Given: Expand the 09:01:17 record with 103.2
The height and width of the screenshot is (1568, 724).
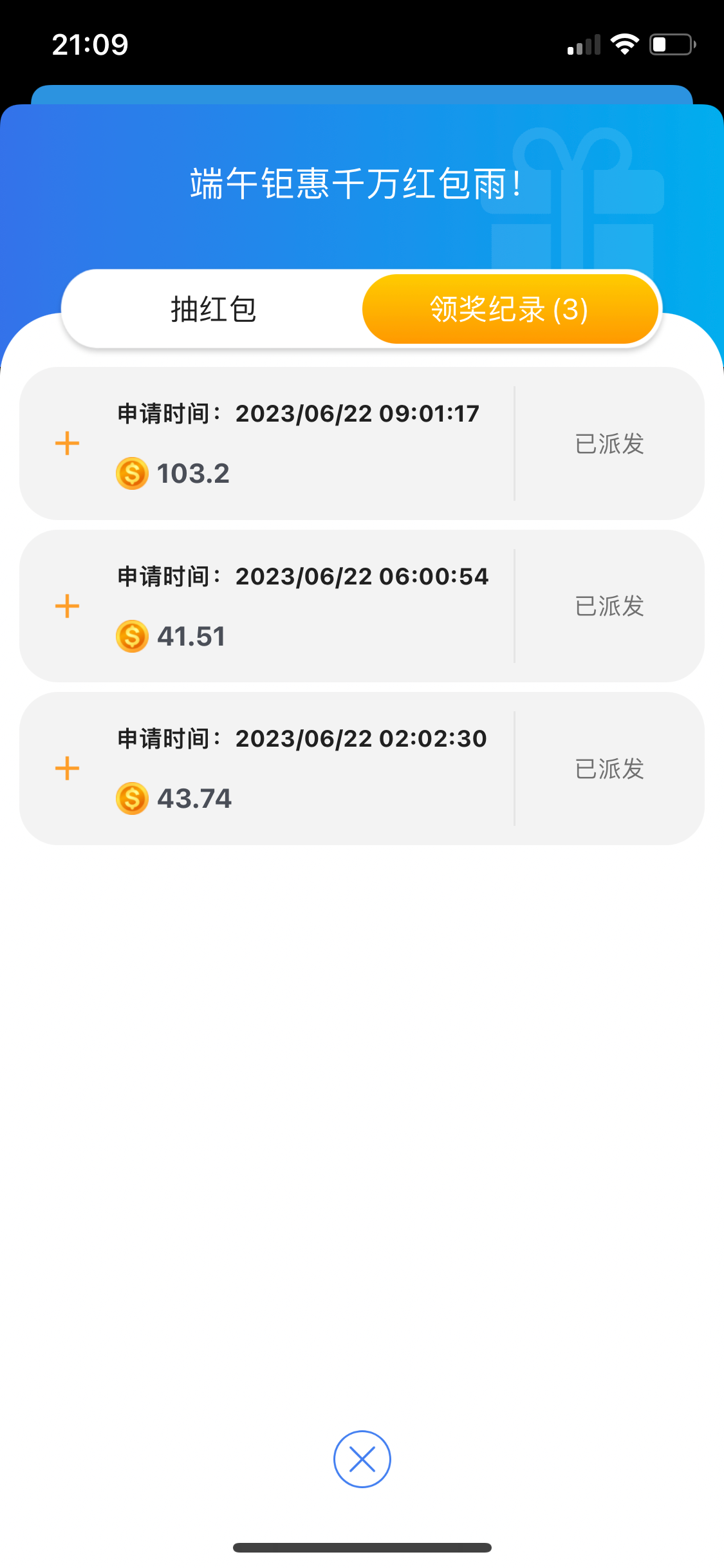Looking at the screenshot, I should tap(68, 443).
